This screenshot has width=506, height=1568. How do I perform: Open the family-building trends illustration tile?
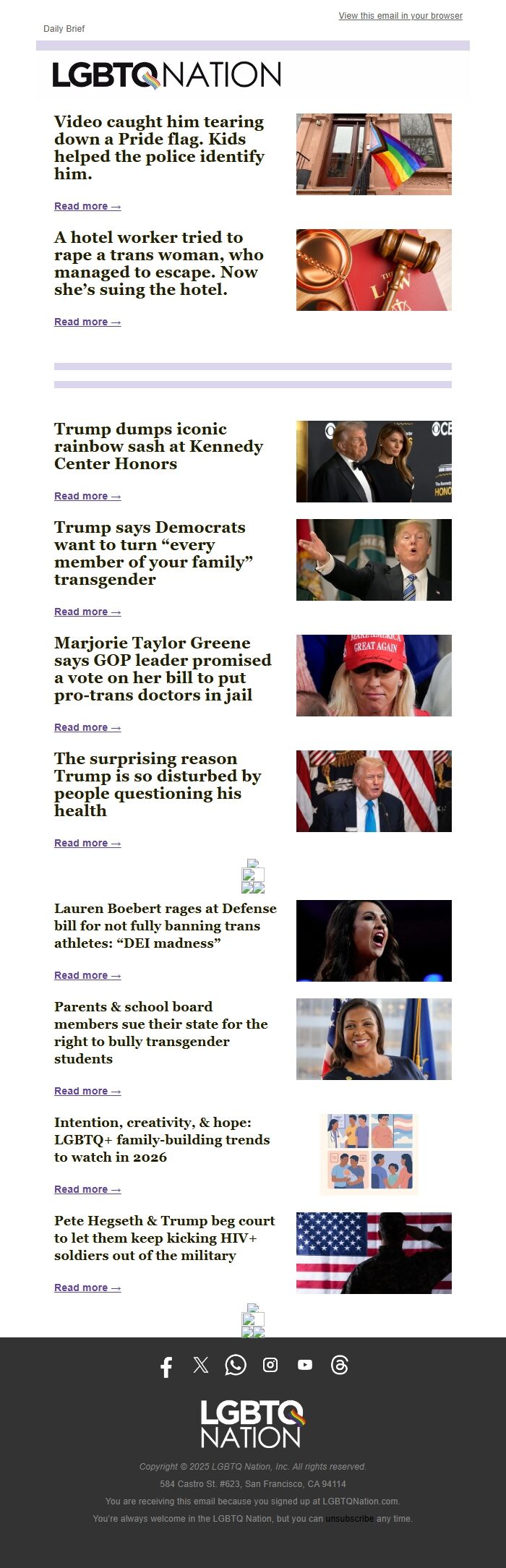point(369,1154)
